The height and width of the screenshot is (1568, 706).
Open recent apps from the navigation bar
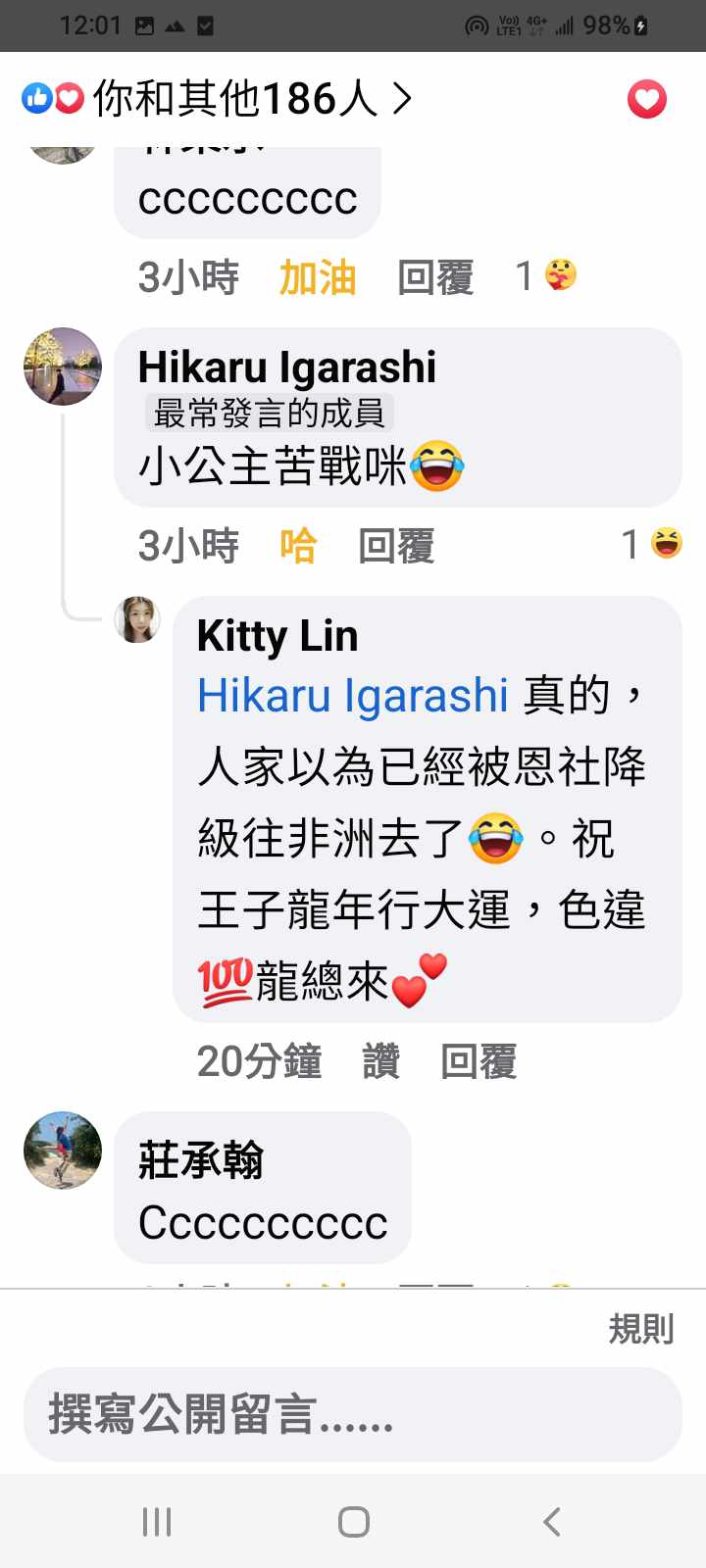(157, 1522)
